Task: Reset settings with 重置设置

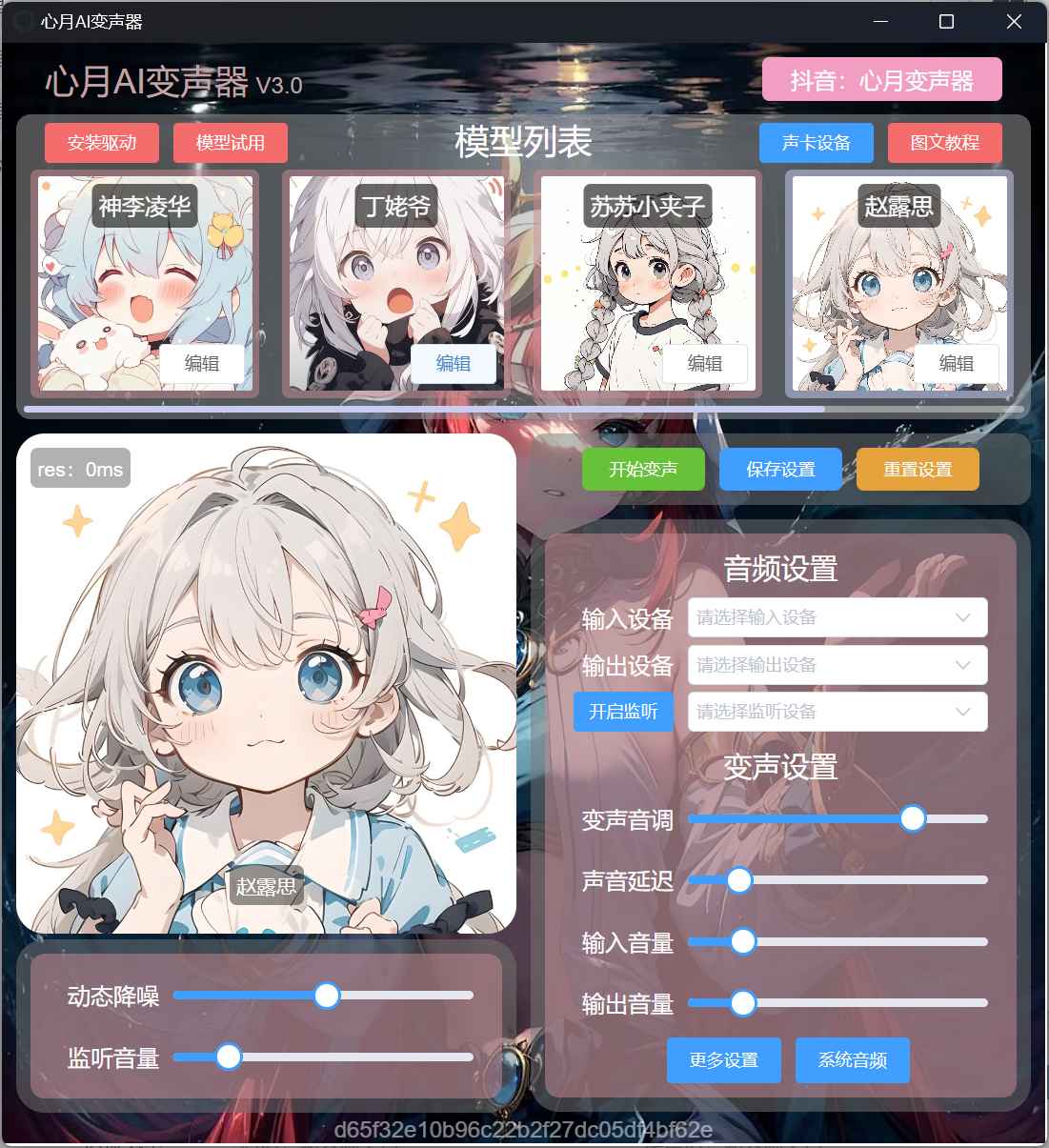Action: click(918, 469)
